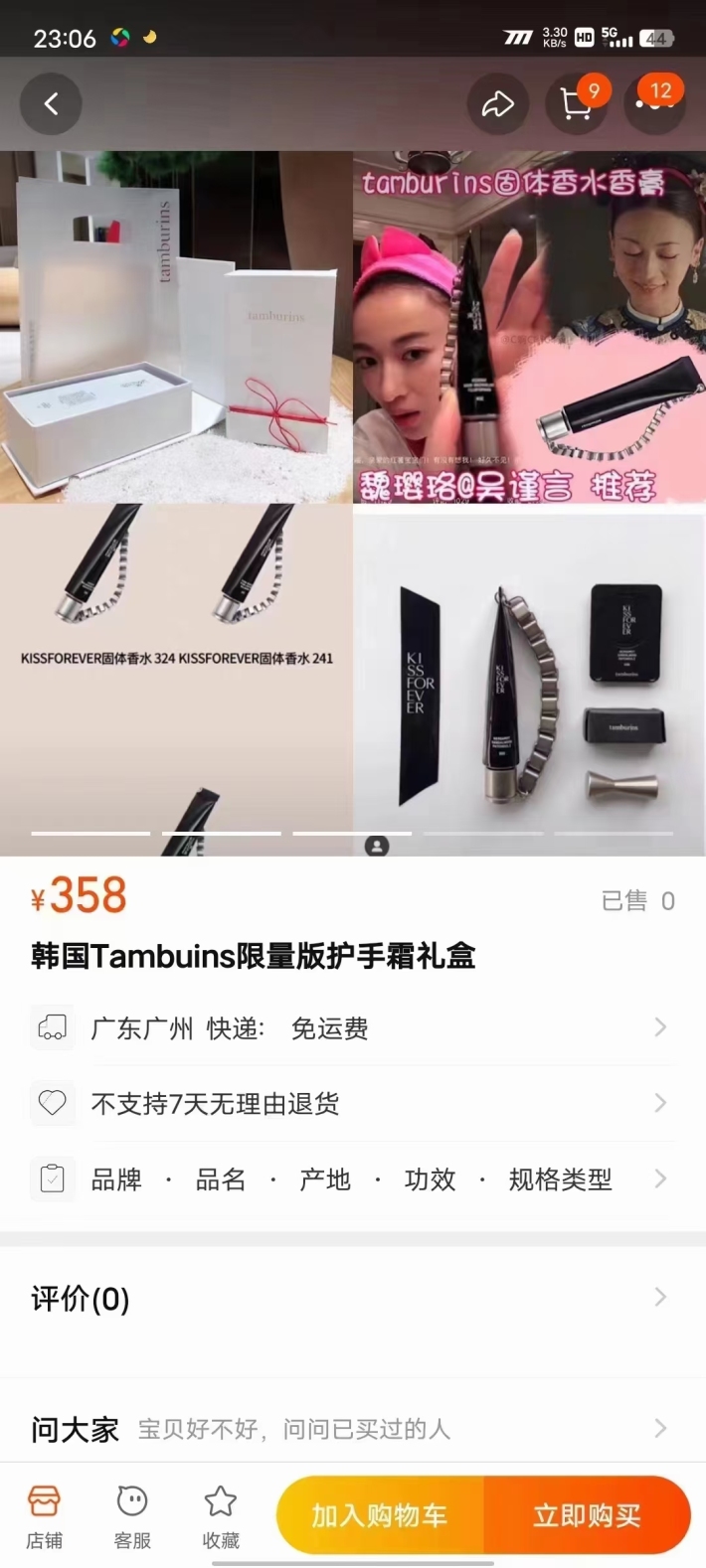
Task: Visit the 店铺 shop page
Action: [44, 1516]
